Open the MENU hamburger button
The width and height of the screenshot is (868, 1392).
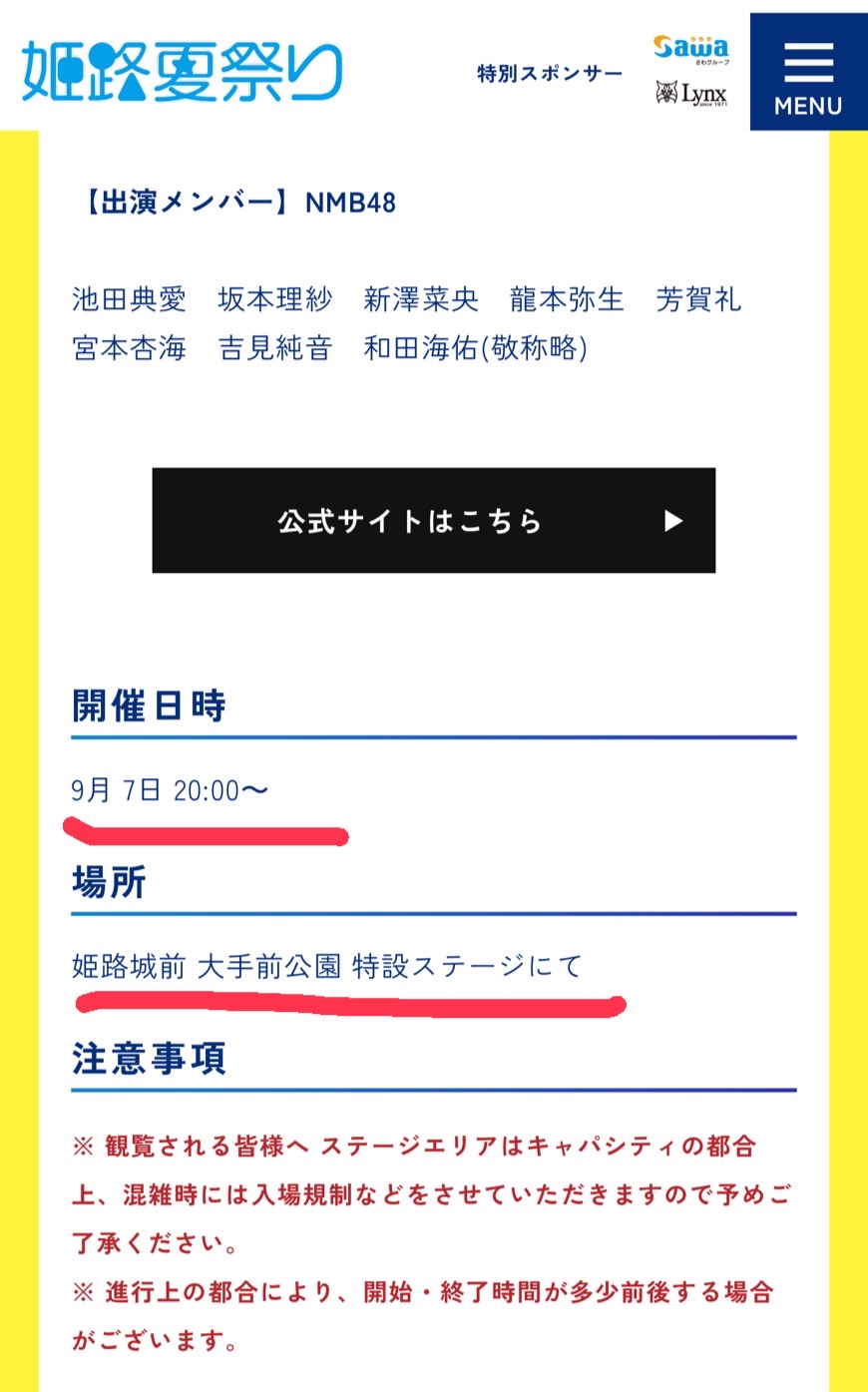(x=808, y=72)
